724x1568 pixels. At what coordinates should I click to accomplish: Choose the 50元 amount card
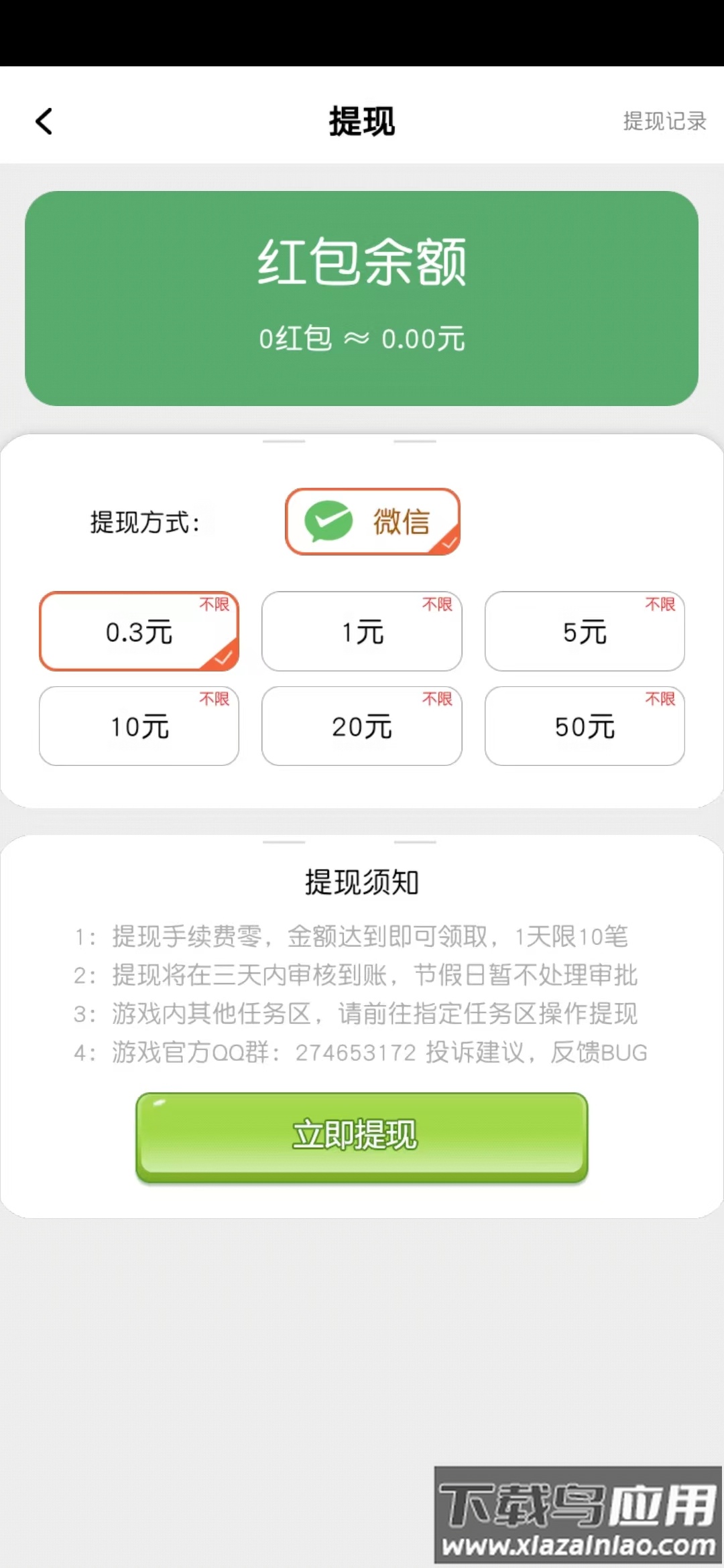(585, 727)
